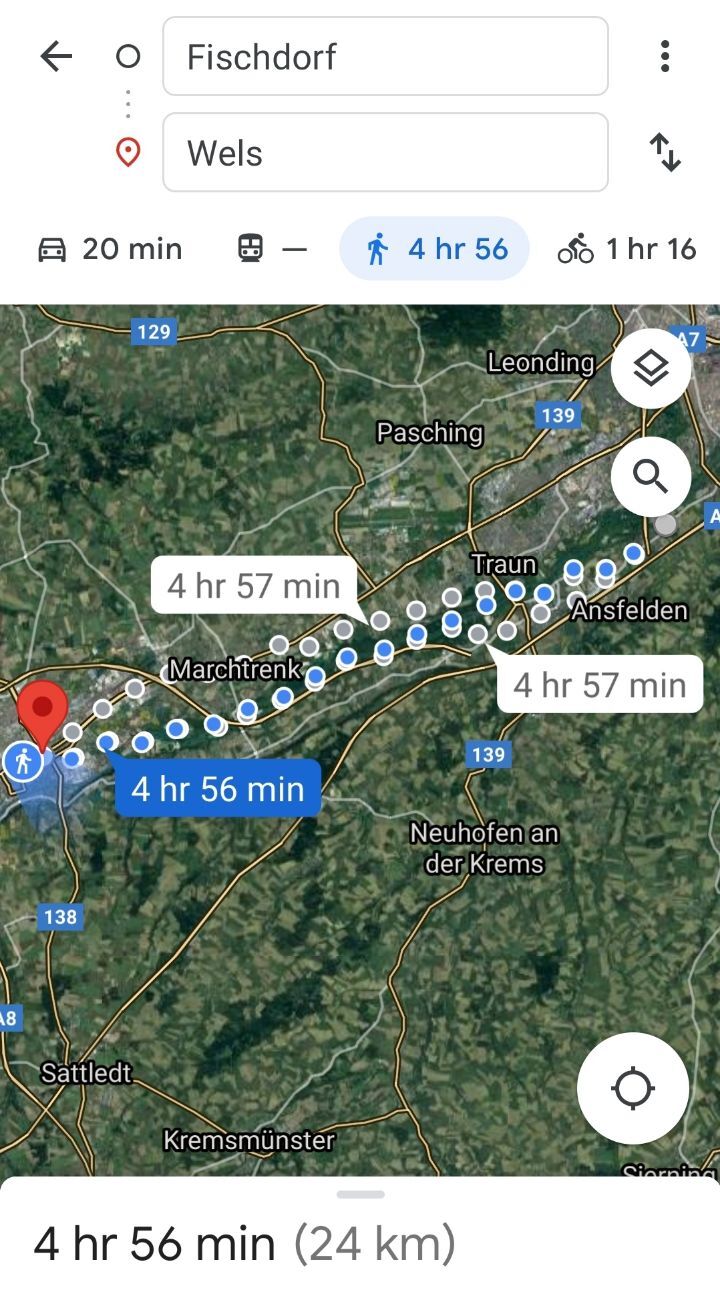Search along the route

[x=650, y=477]
